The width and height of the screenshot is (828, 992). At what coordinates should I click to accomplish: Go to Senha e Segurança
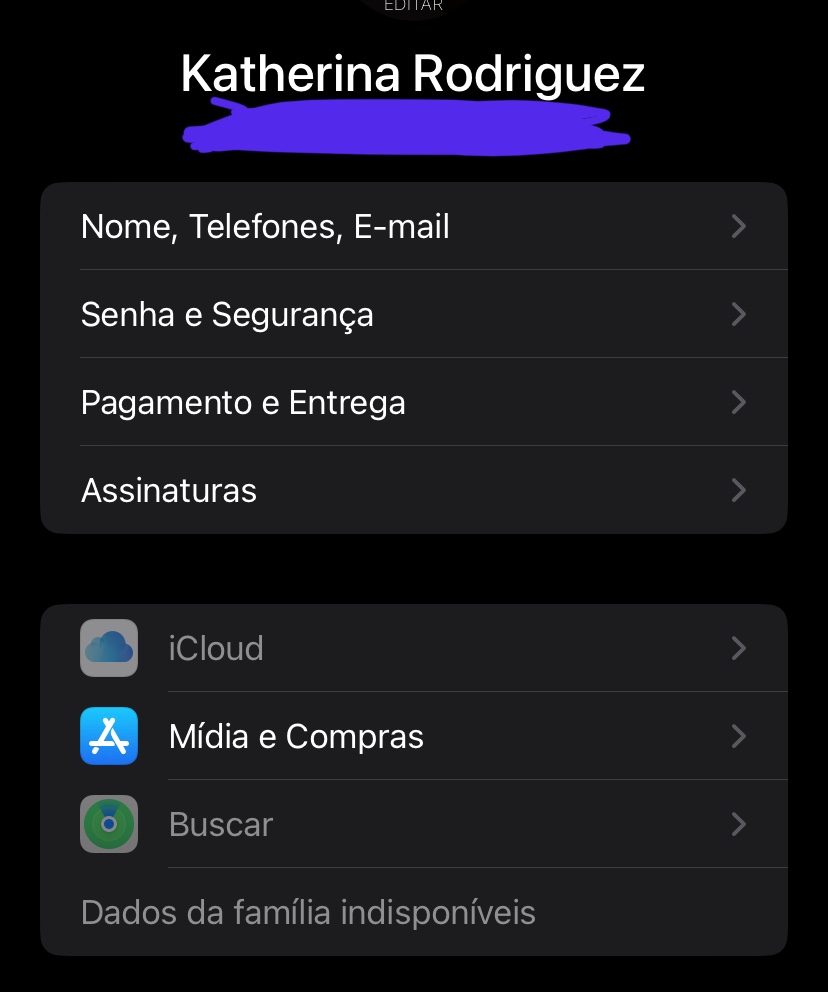click(x=413, y=315)
